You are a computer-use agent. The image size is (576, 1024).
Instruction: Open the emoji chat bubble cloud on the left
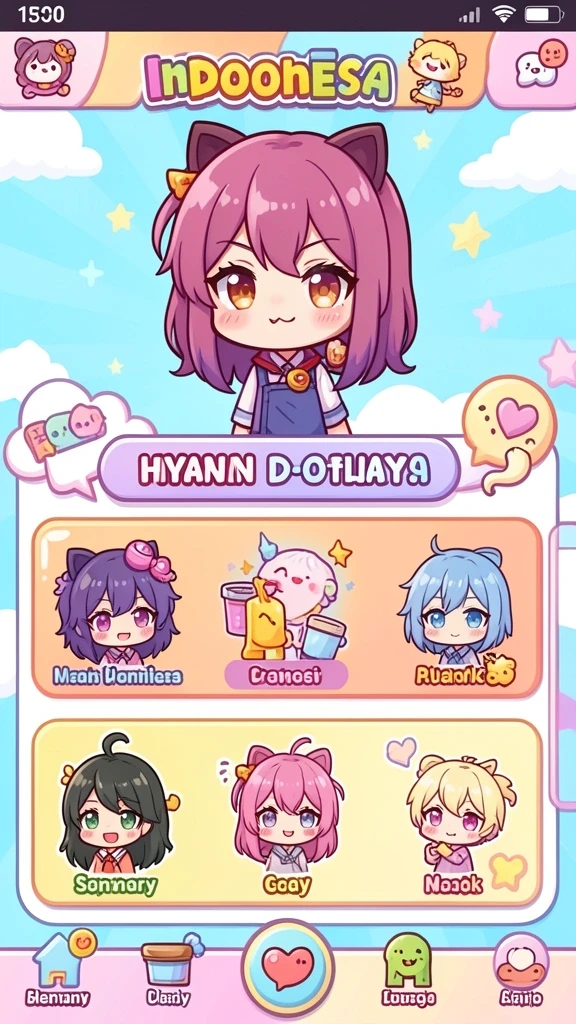point(65,432)
